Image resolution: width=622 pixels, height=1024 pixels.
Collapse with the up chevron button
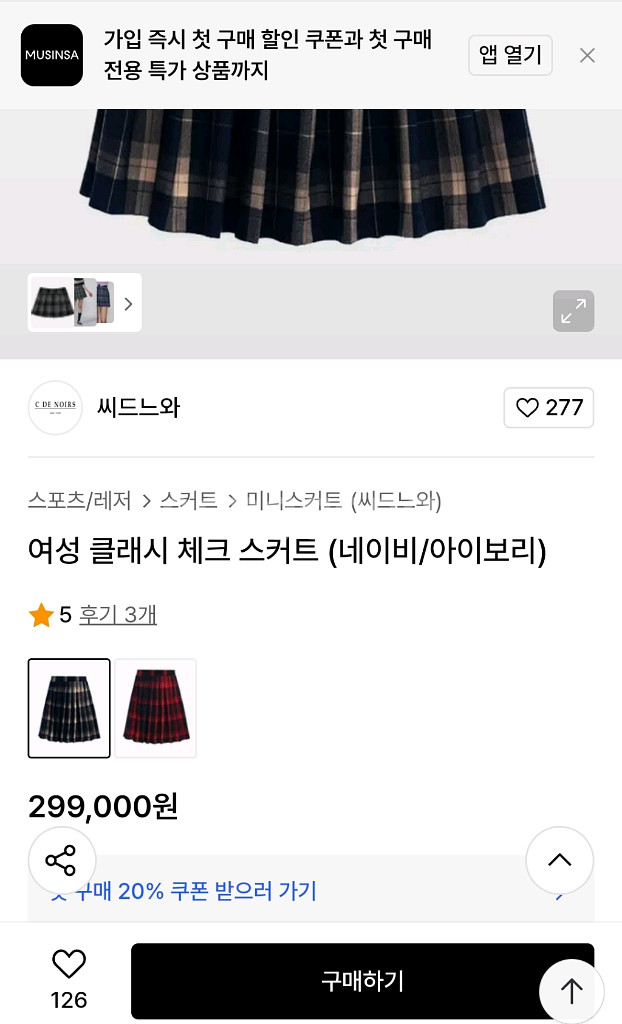[x=559, y=860]
